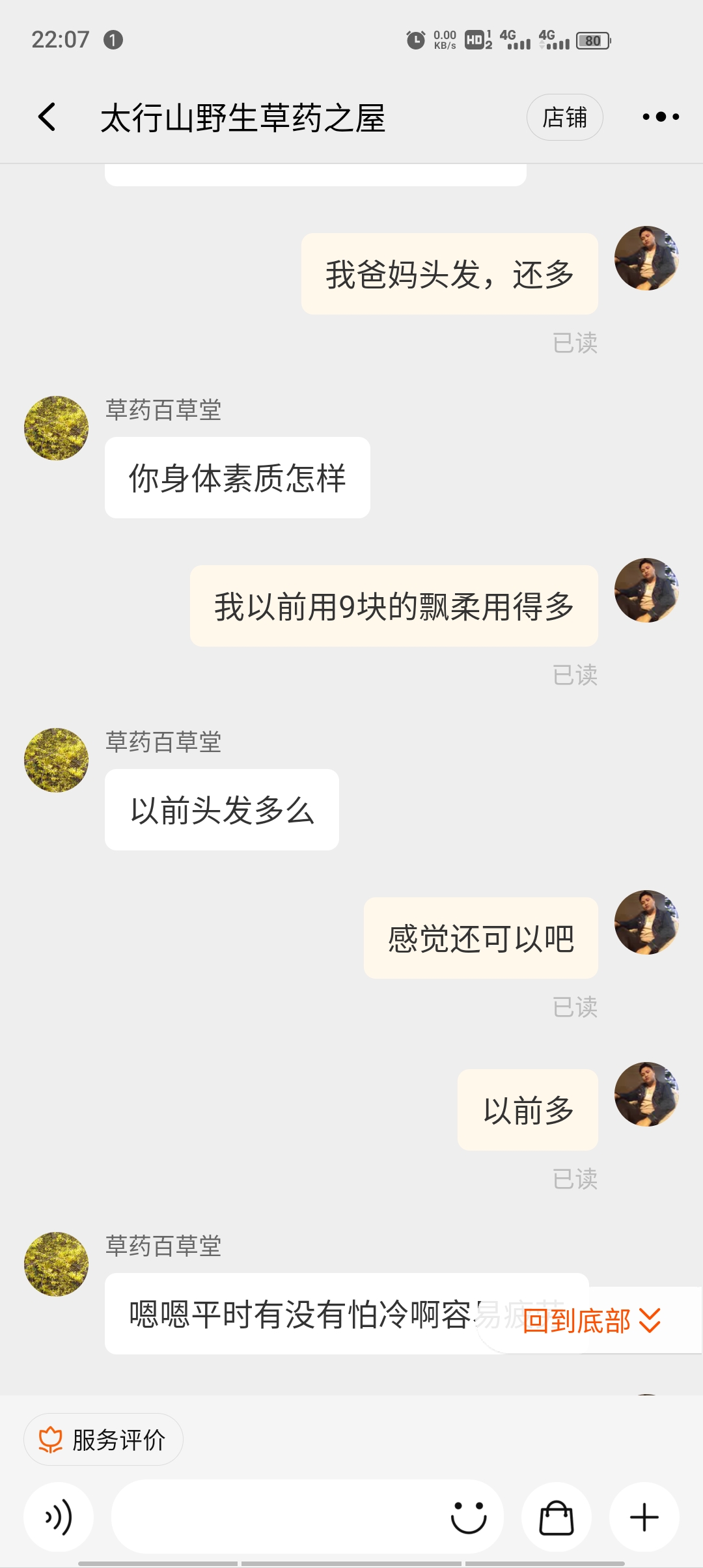Open the 店铺 store page

point(564,117)
